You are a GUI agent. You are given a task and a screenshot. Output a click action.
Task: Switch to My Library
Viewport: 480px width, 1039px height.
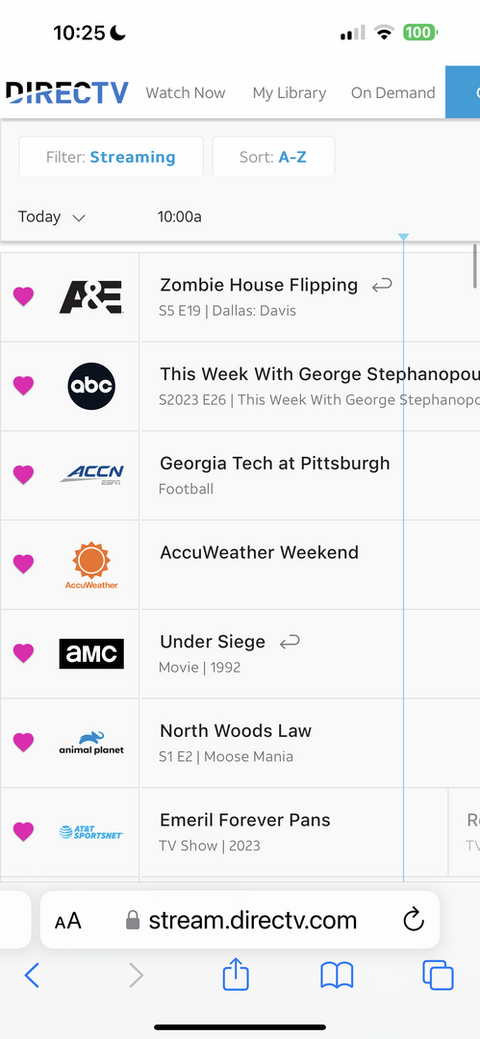pos(289,93)
